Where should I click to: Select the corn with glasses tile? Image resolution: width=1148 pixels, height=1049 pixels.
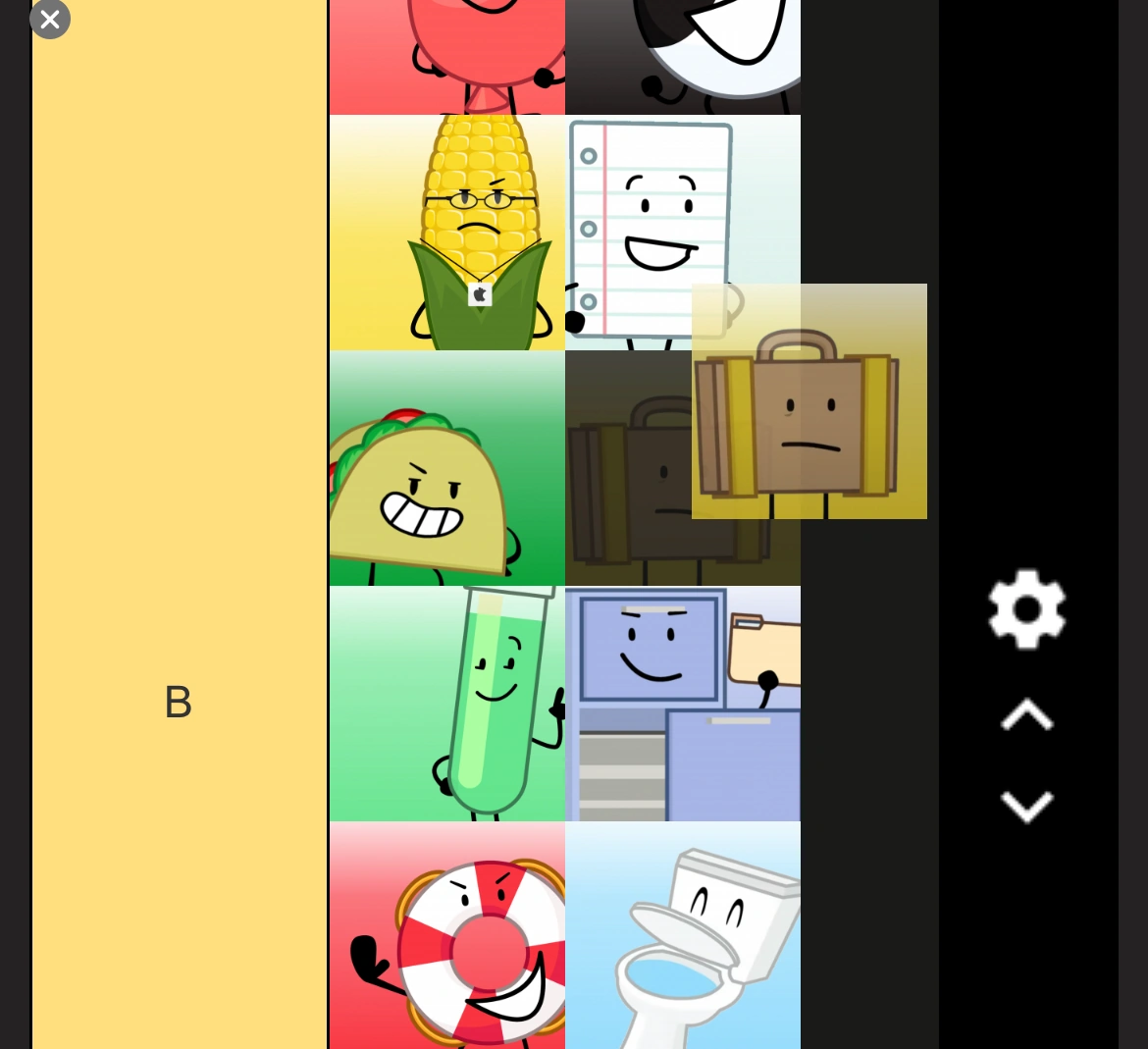click(447, 233)
